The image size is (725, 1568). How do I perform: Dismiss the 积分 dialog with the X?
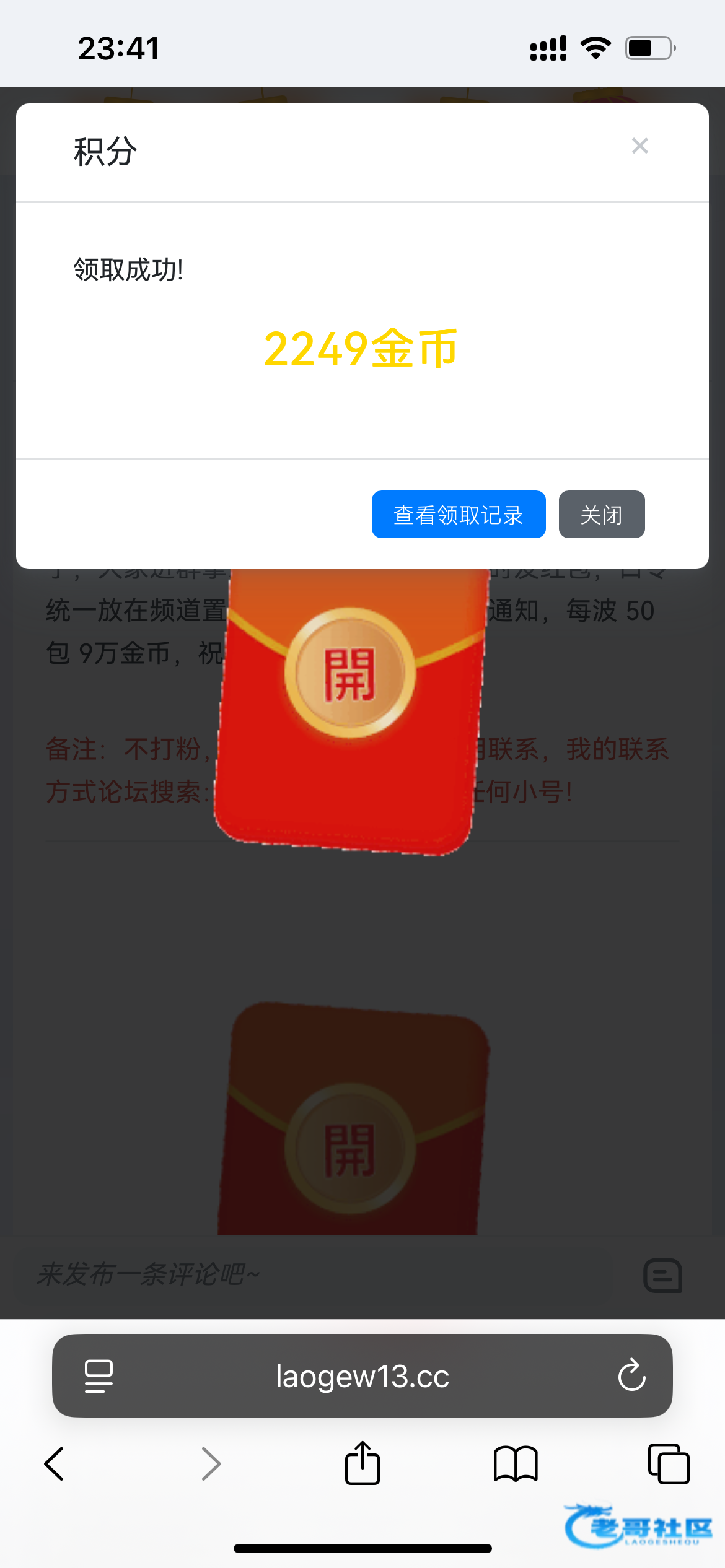coord(639,146)
